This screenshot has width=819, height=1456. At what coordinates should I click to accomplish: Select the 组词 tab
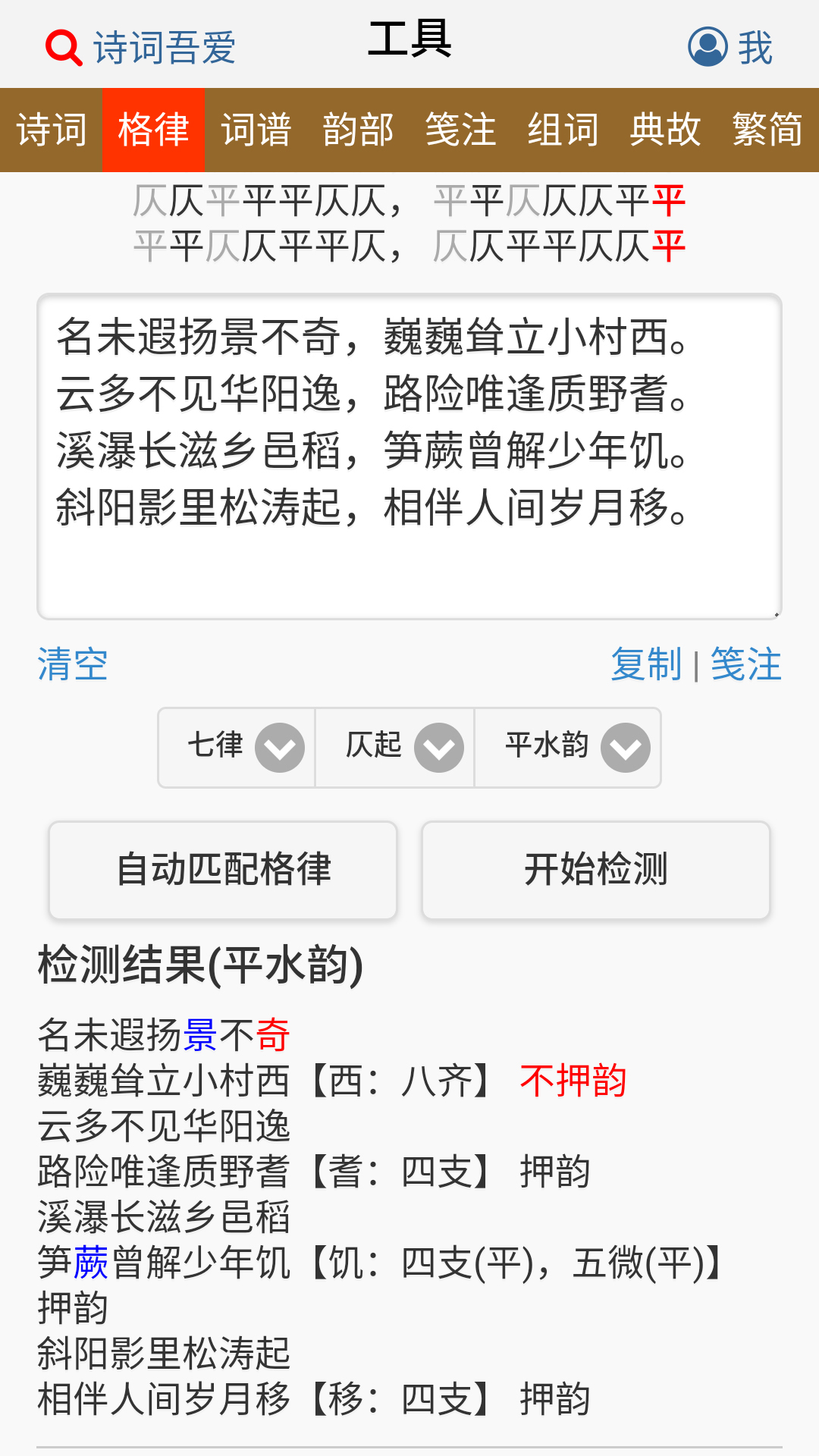point(562,129)
